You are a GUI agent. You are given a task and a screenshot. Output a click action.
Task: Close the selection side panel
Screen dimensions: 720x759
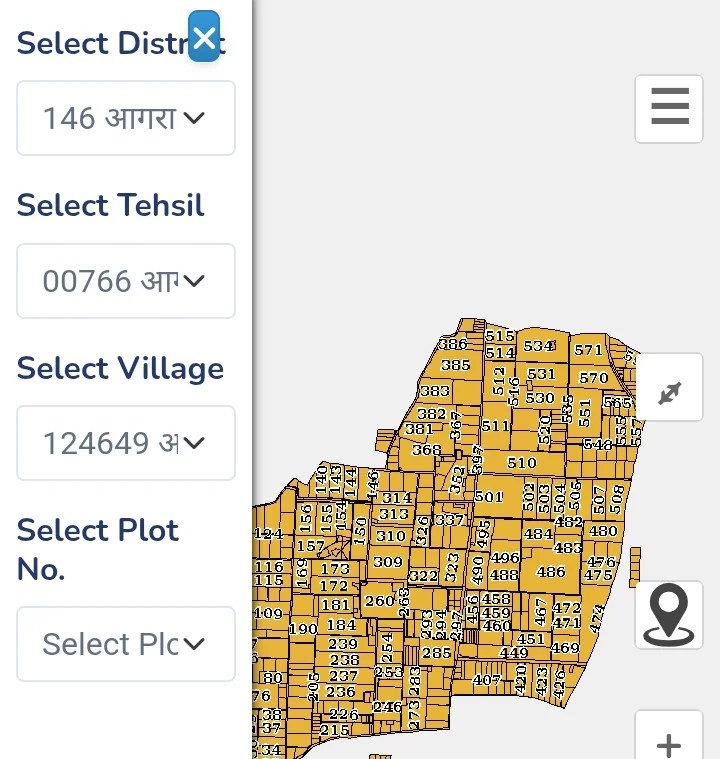pos(204,38)
